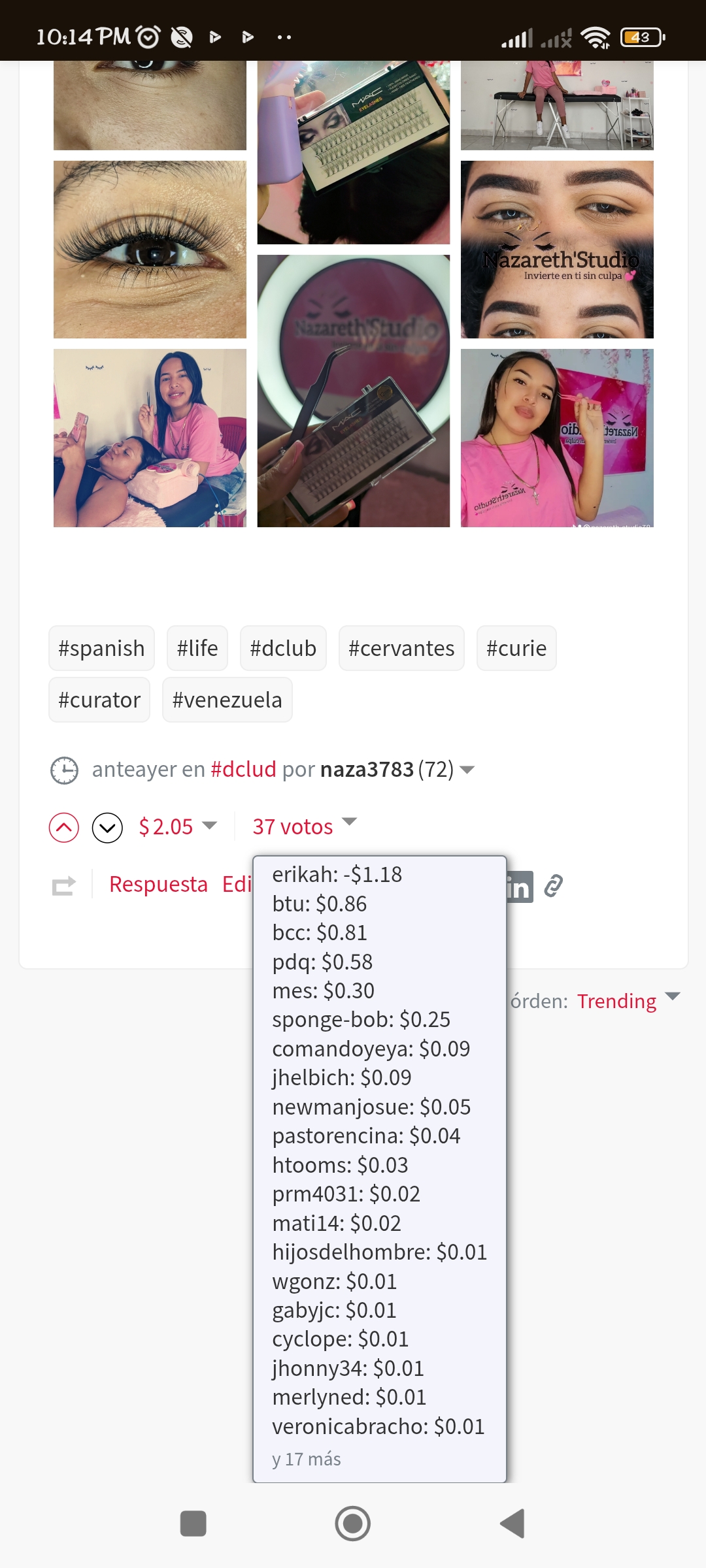Screen dimensions: 706x1568
Task: Go to the #dclud community link
Action: tap(243, 769)
